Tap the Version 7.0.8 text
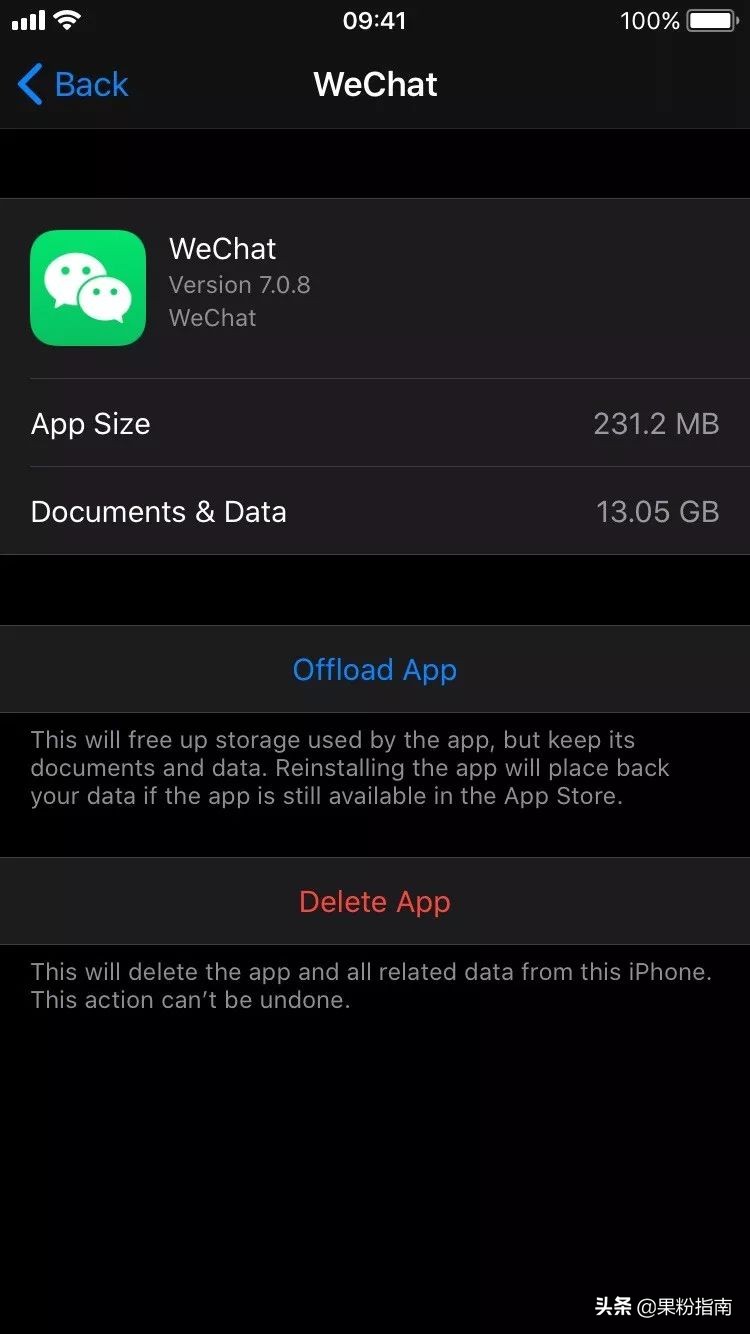 coord(240,285)
